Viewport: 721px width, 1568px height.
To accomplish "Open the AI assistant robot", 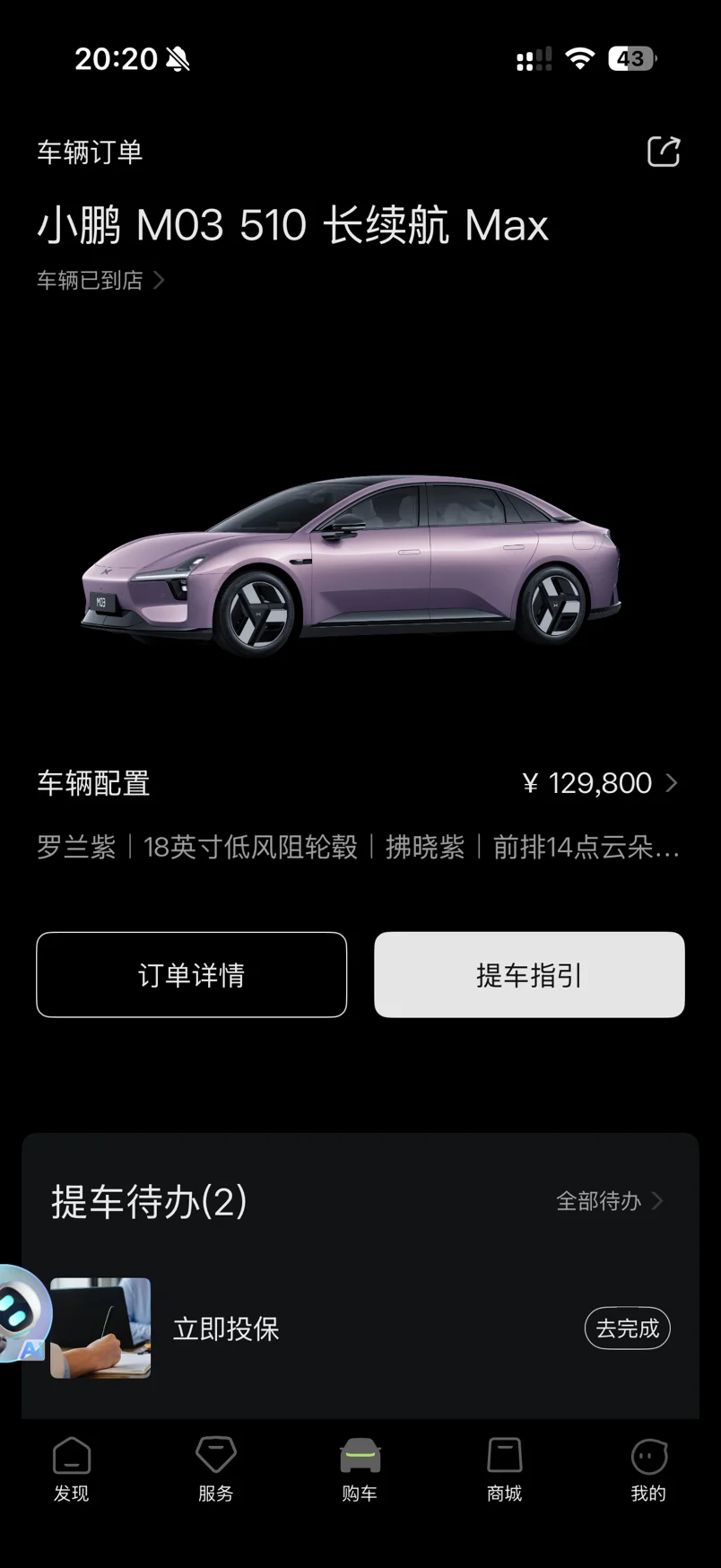I will [23, 1314].
